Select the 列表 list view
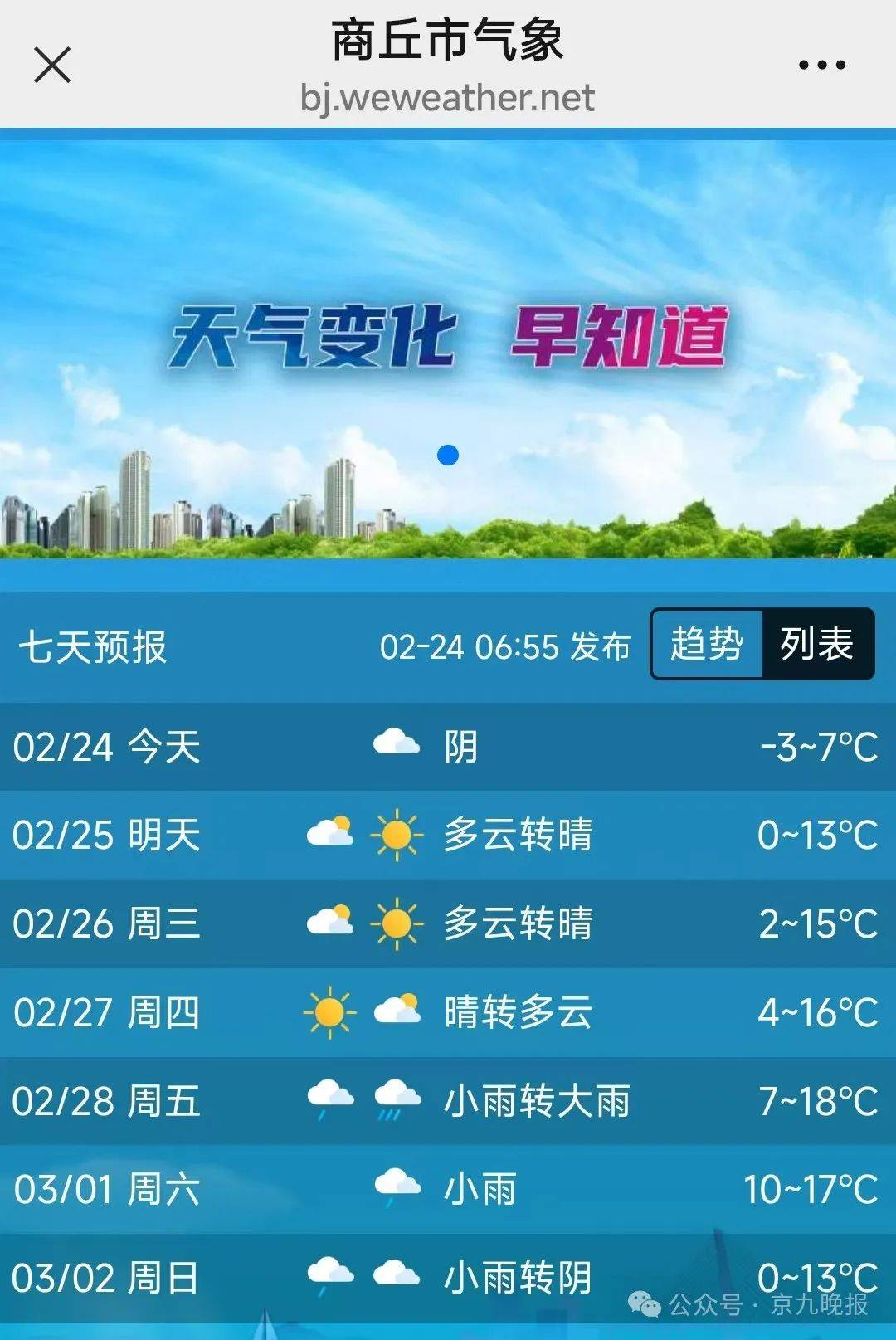Image resolution: width=896 pixels, height=1340 pixels. point(817,644)
